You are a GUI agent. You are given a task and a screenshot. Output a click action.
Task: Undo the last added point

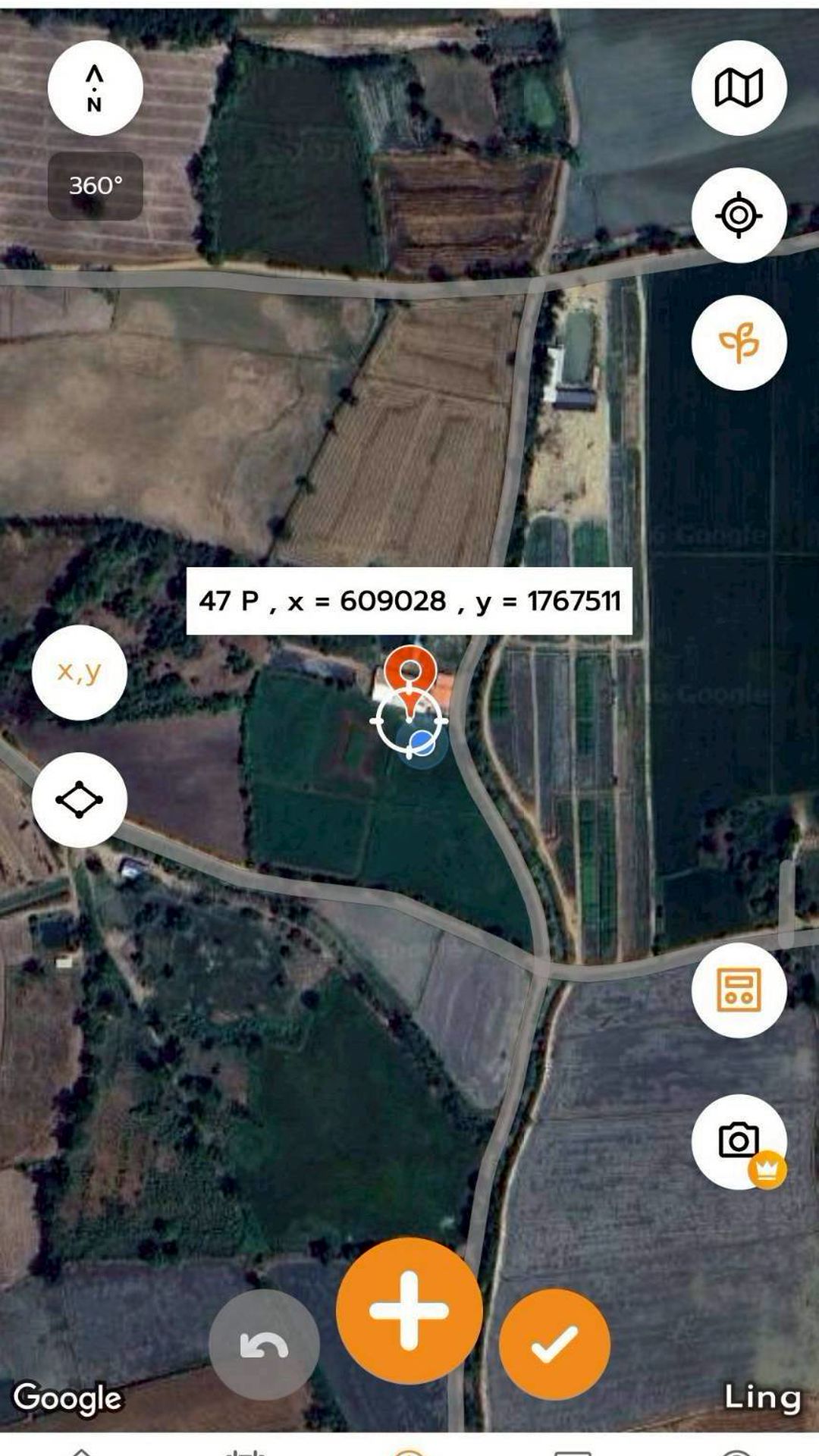tap(264, 1345)
